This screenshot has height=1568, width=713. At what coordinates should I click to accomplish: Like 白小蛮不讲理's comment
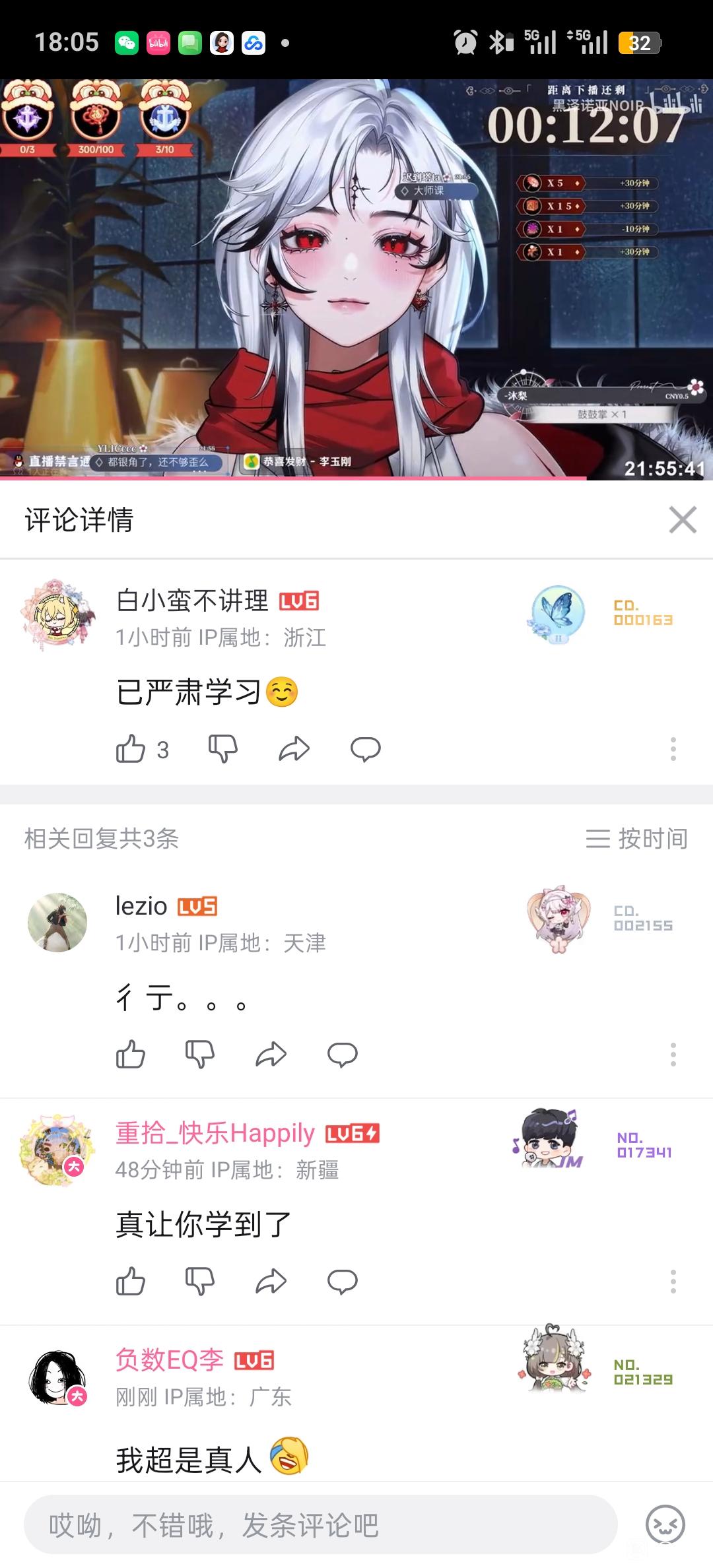[x=131, y=749]
